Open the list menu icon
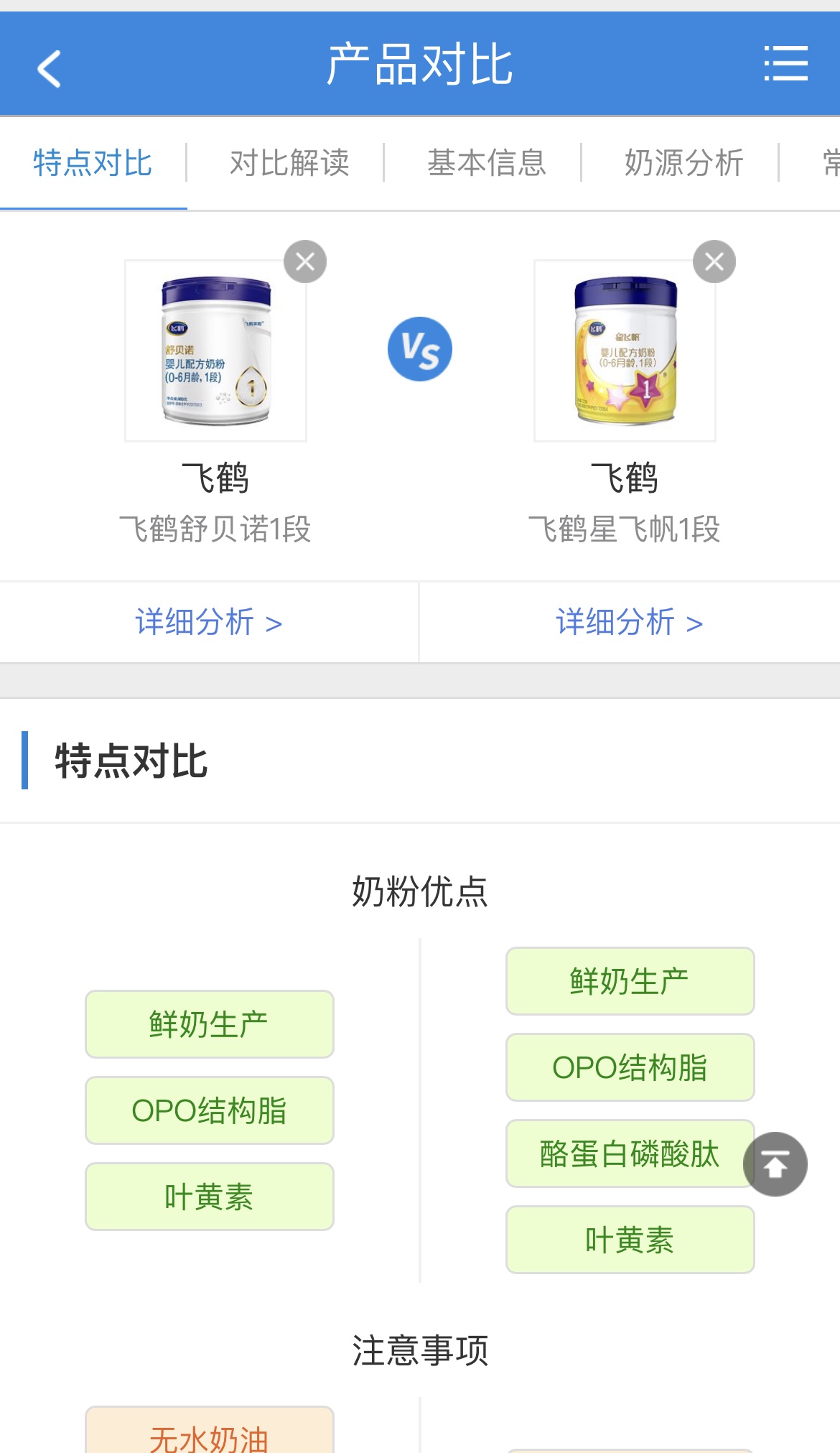Image resolution: width=840 pixels, height=1453 pixels. tap(785, 64)
